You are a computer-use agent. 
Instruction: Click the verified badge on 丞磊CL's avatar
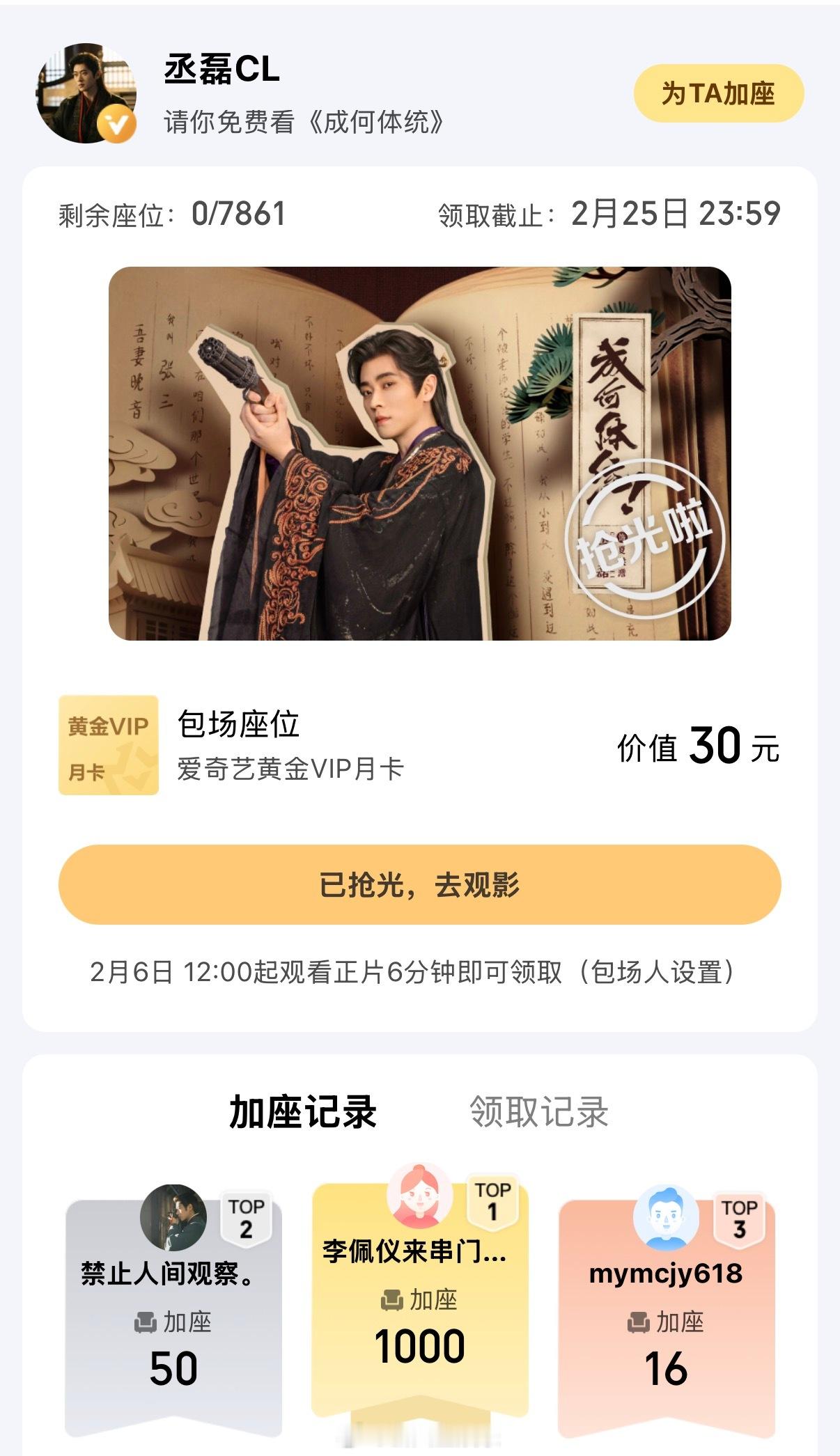click(118, 125)
